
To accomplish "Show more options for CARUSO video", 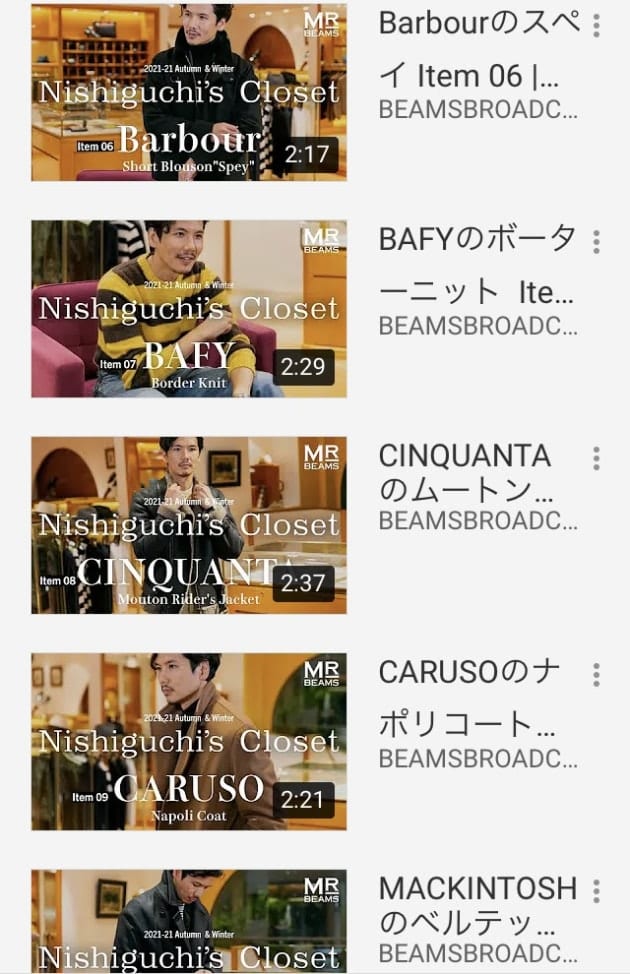I will click(596, 674).
